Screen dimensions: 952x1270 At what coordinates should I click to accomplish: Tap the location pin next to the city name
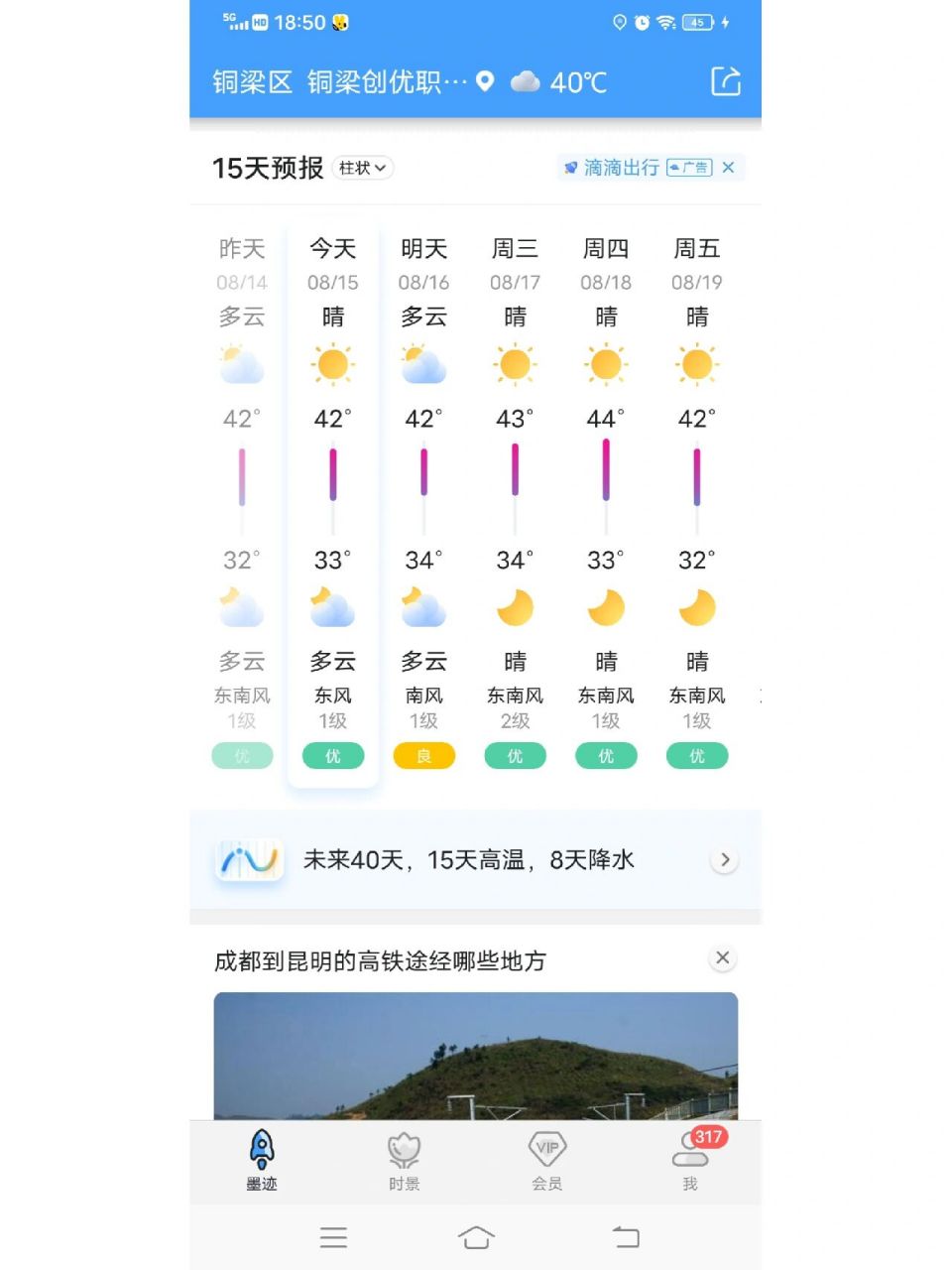pyautogui.click(x=485, y=83)
